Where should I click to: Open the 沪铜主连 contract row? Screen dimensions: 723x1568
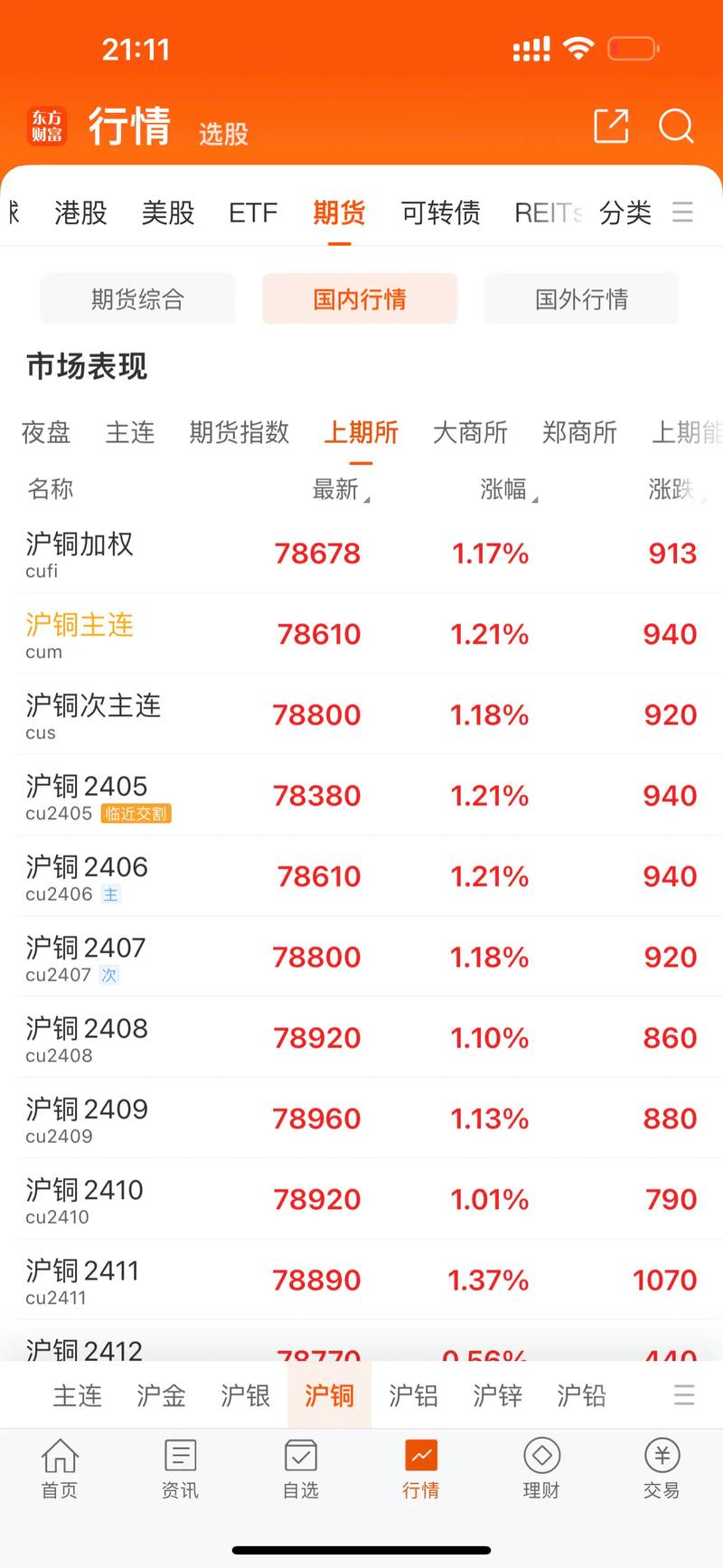pos(361,634)
